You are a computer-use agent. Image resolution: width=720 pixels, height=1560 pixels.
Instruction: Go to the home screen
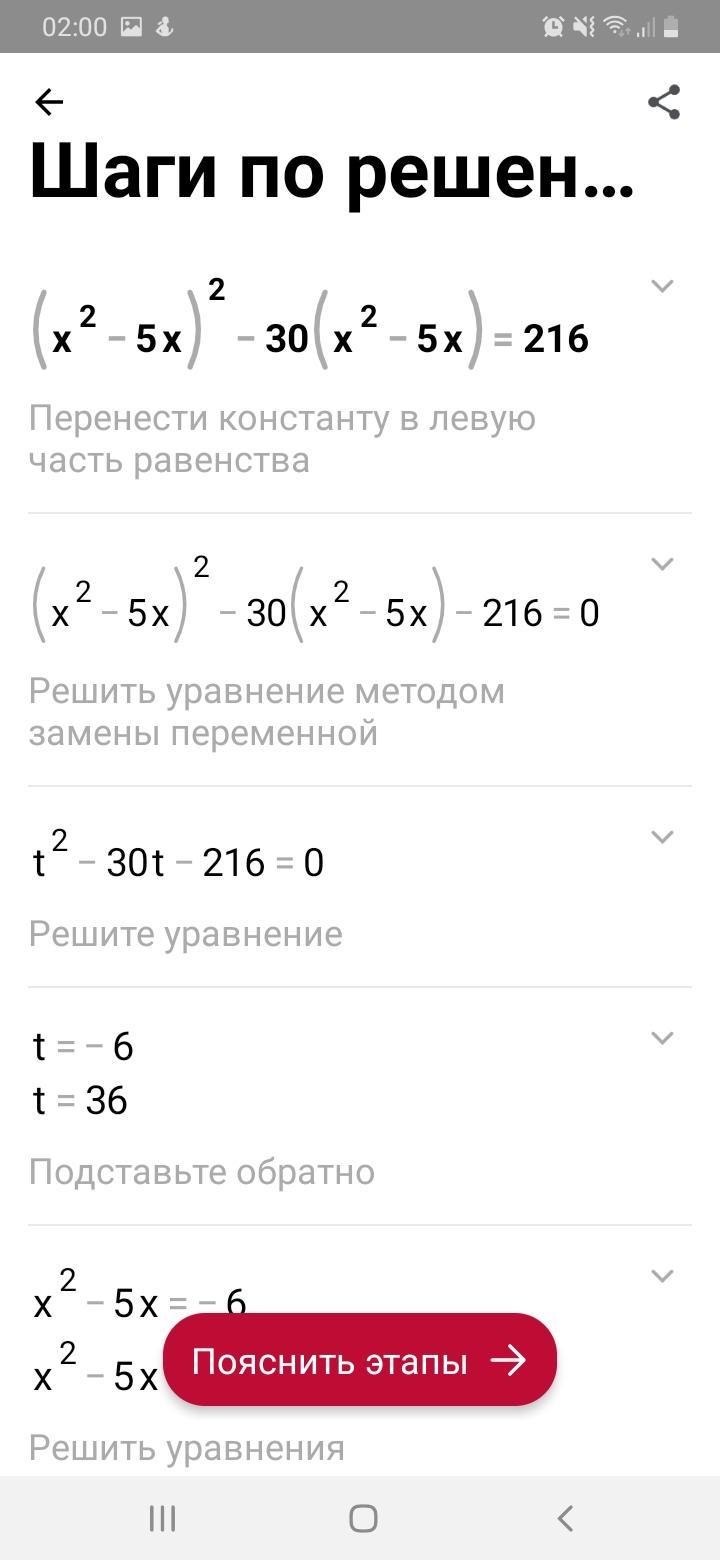pos(363,1519)
